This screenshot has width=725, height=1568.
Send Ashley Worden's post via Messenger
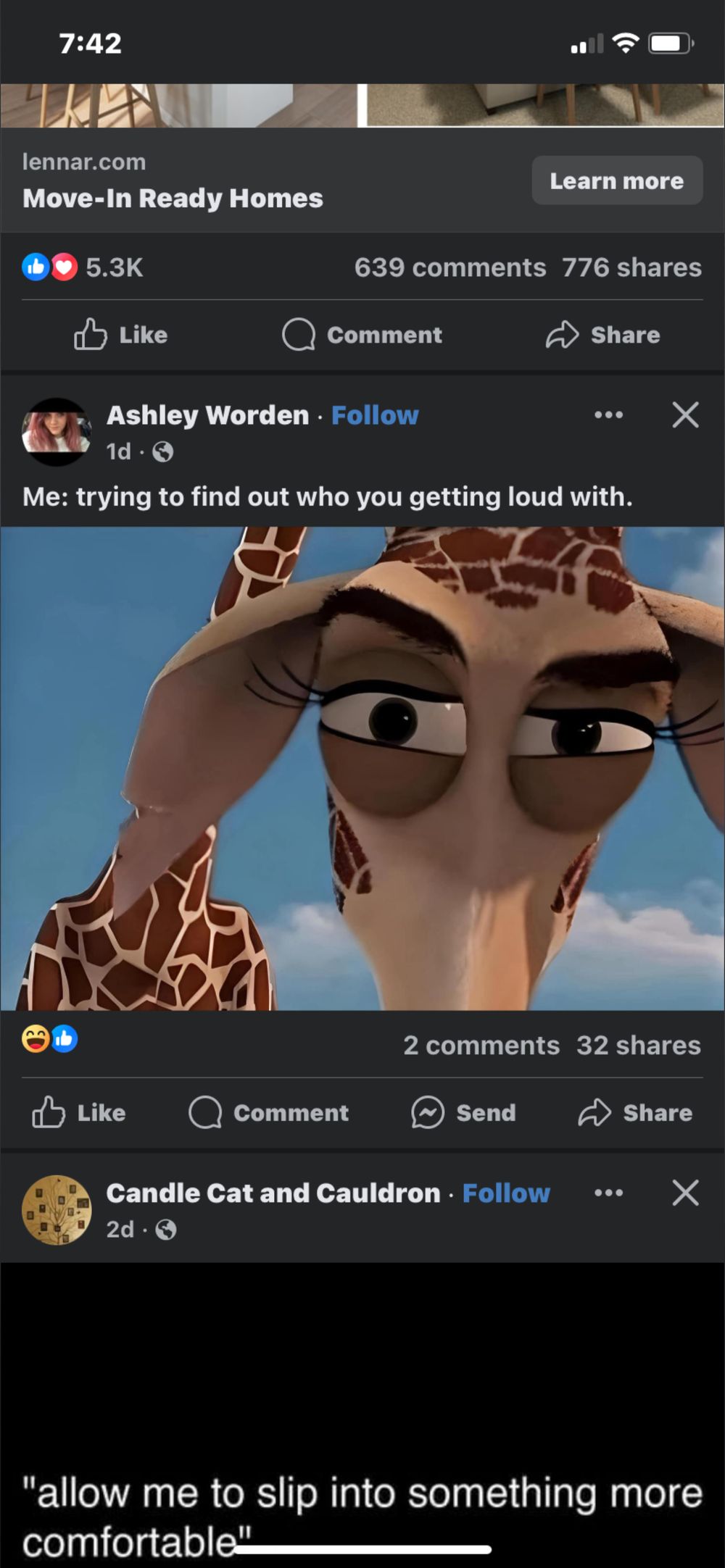tap(463, 1112)
